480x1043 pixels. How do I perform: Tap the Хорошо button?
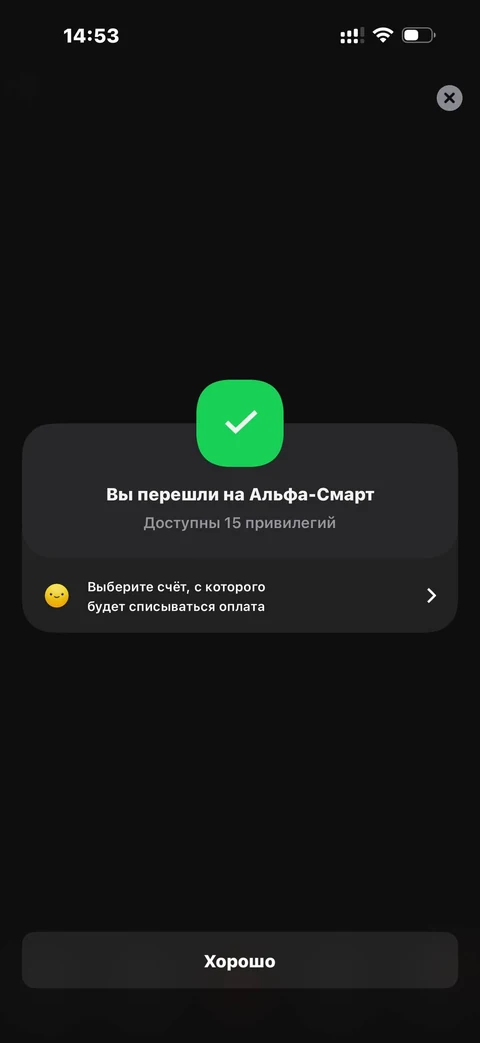point(240,961)
